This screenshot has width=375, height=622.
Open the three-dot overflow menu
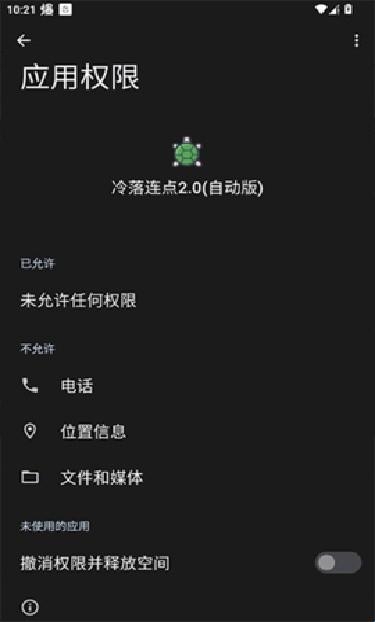(x=356, y=40)
